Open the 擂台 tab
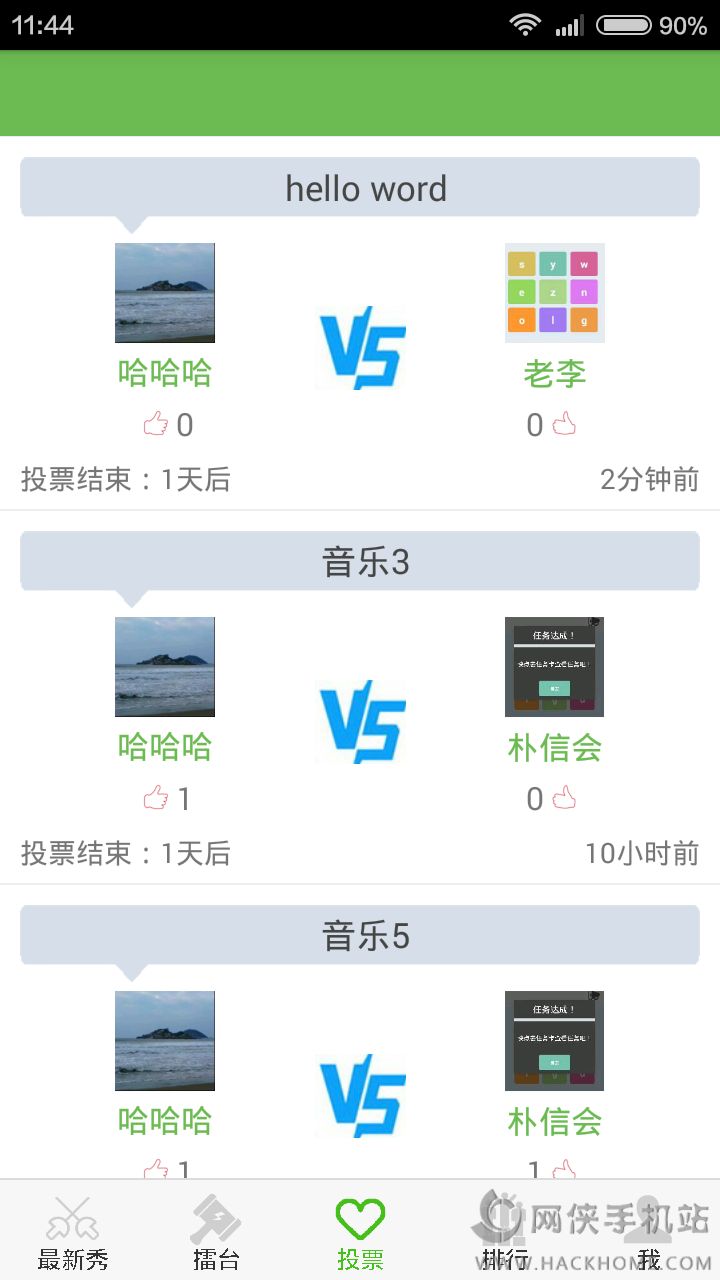Viewport: 720px width, 1280px height. (x=216, y=1232)
